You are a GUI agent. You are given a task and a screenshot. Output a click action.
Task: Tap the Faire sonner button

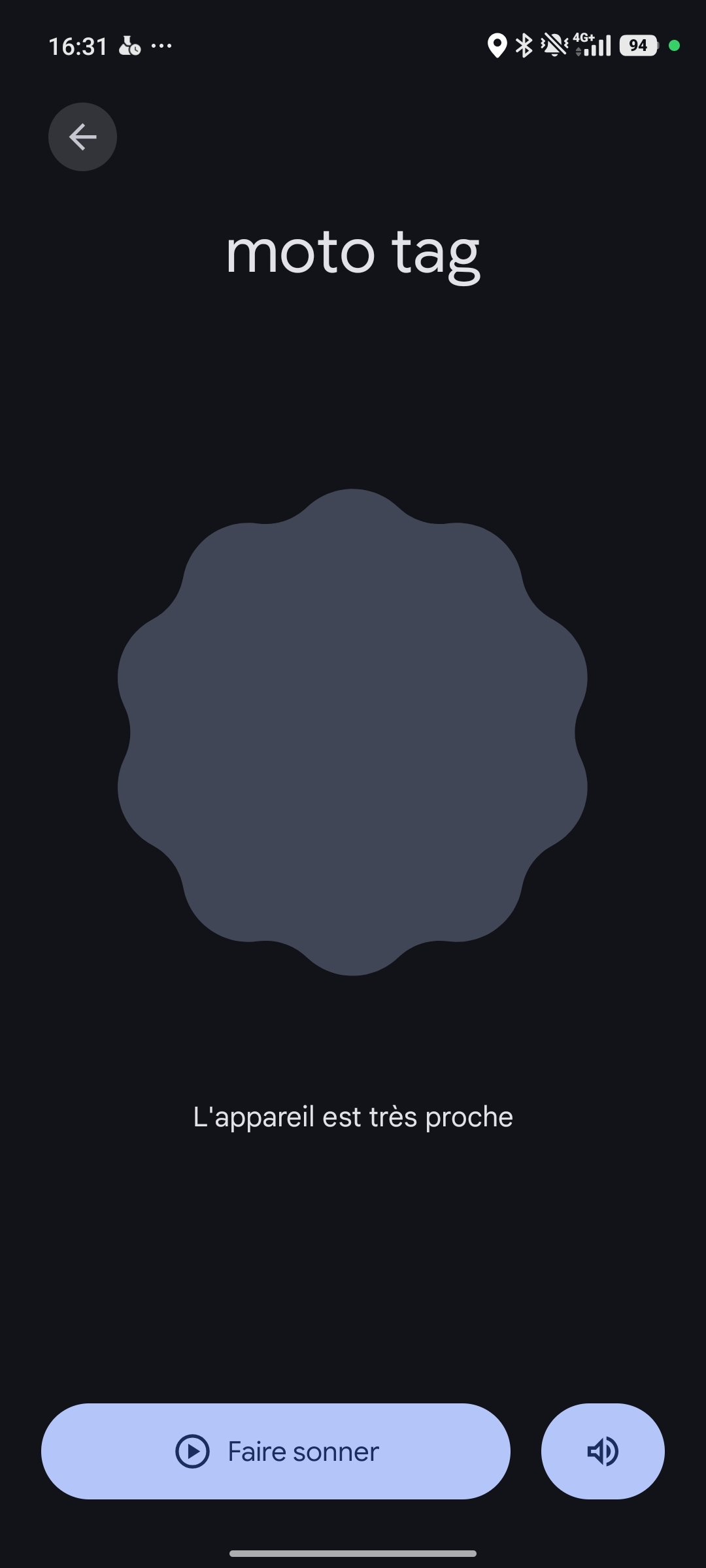point(276,1451)
